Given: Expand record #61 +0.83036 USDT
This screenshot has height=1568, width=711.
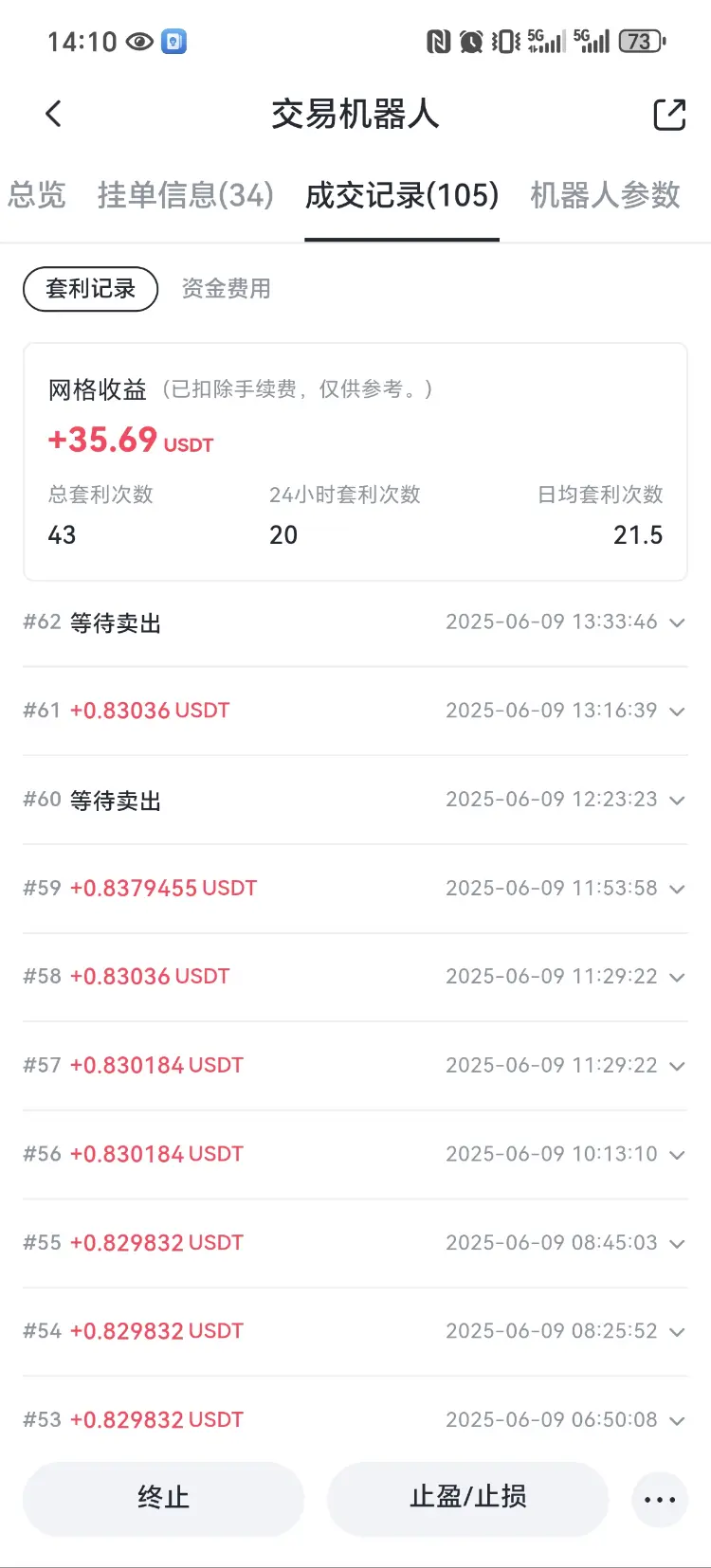Looking at the screenshot, I should coord(355,711).
